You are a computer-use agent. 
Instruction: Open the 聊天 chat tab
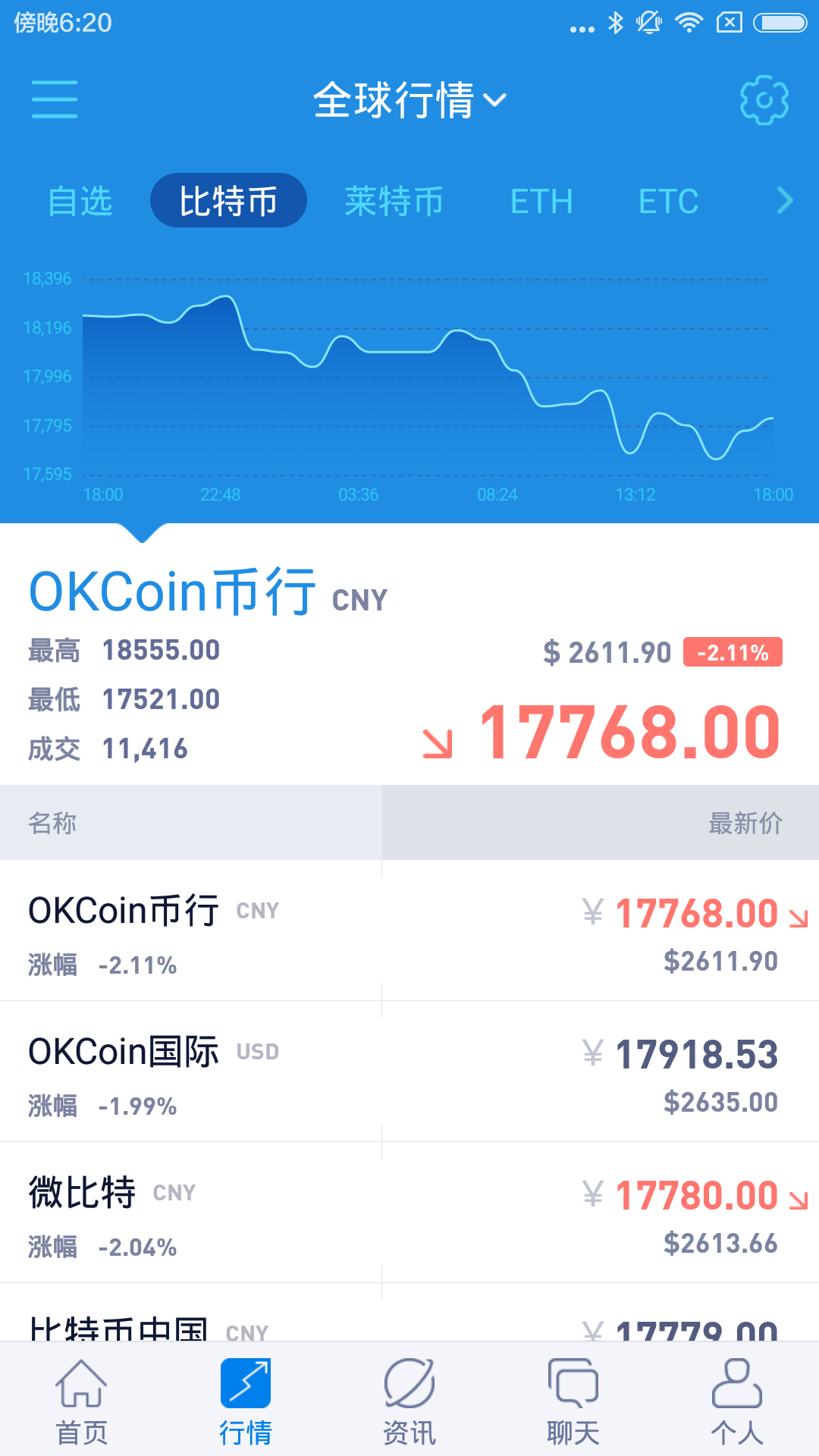tap(573, 1401)
